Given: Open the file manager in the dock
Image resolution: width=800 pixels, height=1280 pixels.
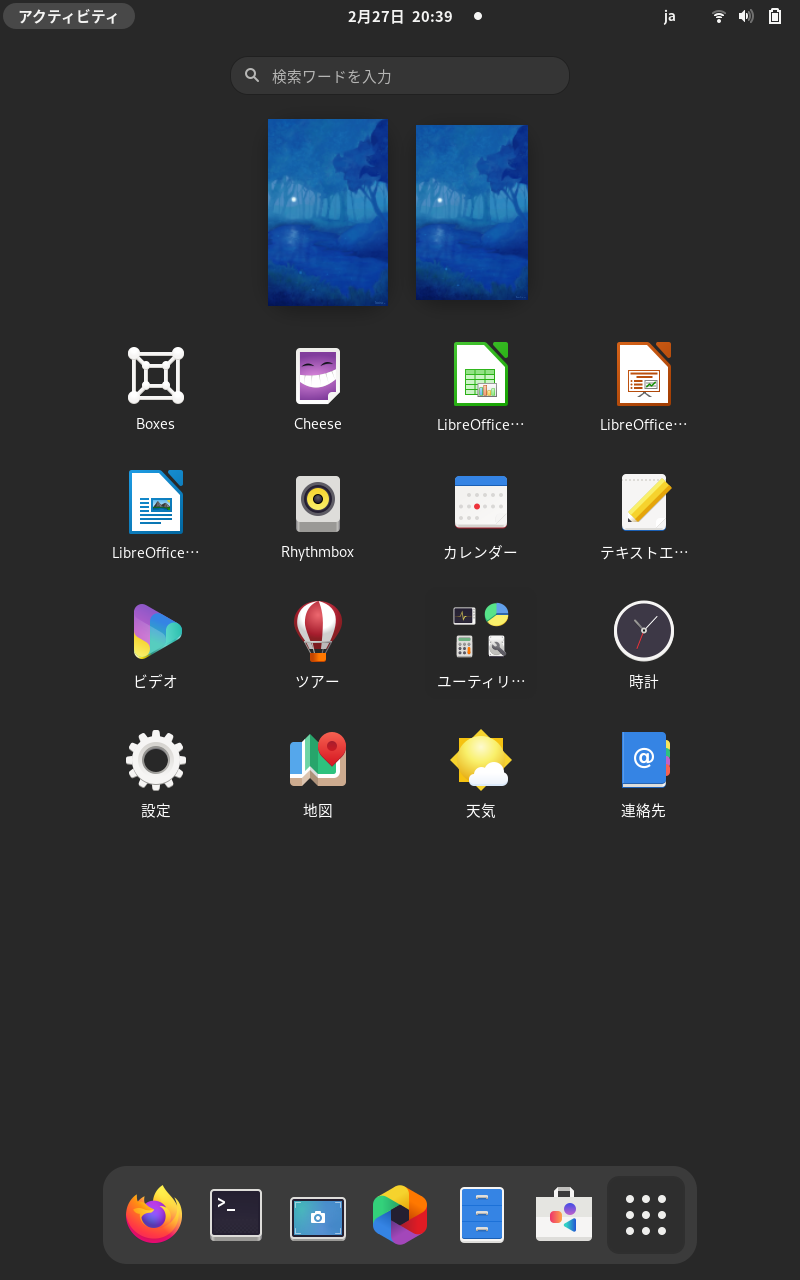Looking at the screenshot, I should [482, 1215].
